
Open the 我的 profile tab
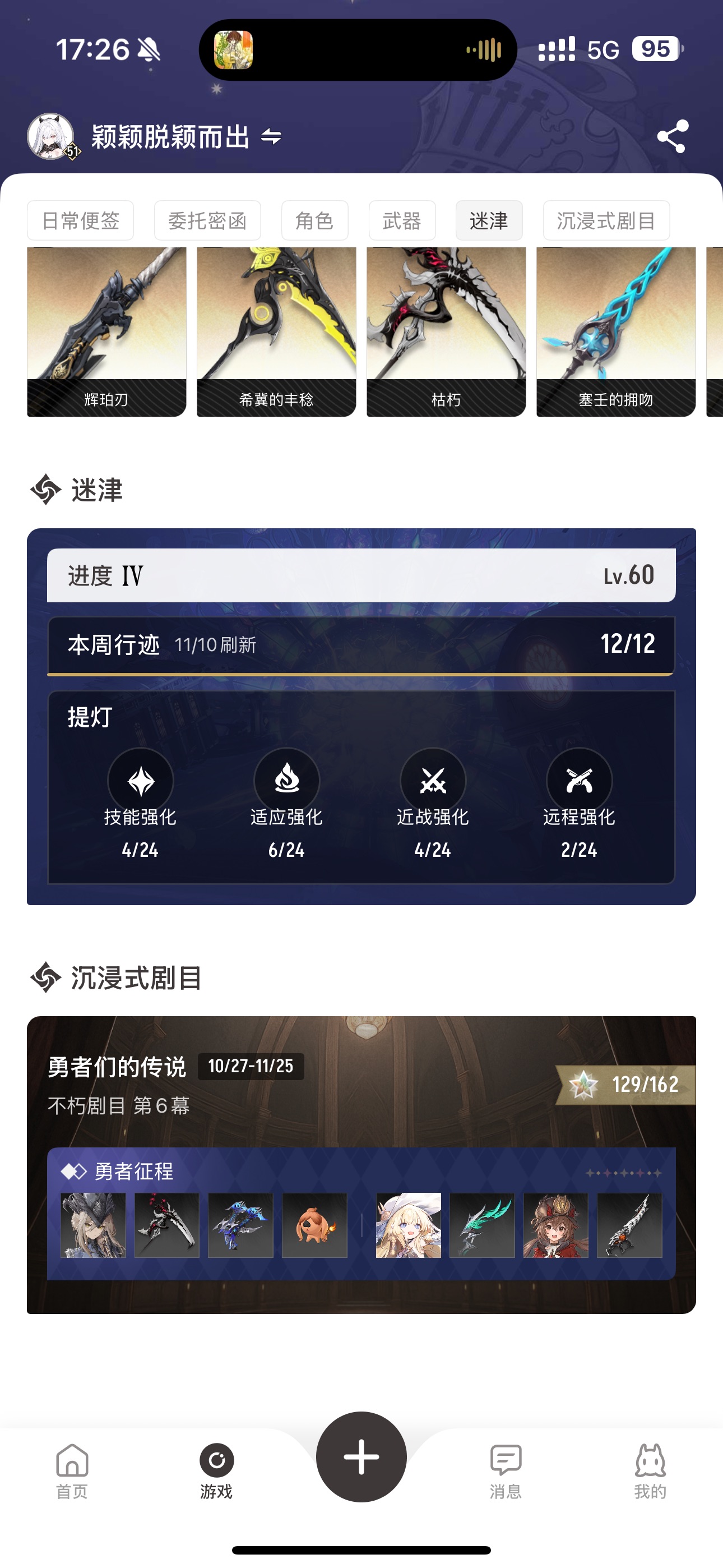(x=650, y=1470)
